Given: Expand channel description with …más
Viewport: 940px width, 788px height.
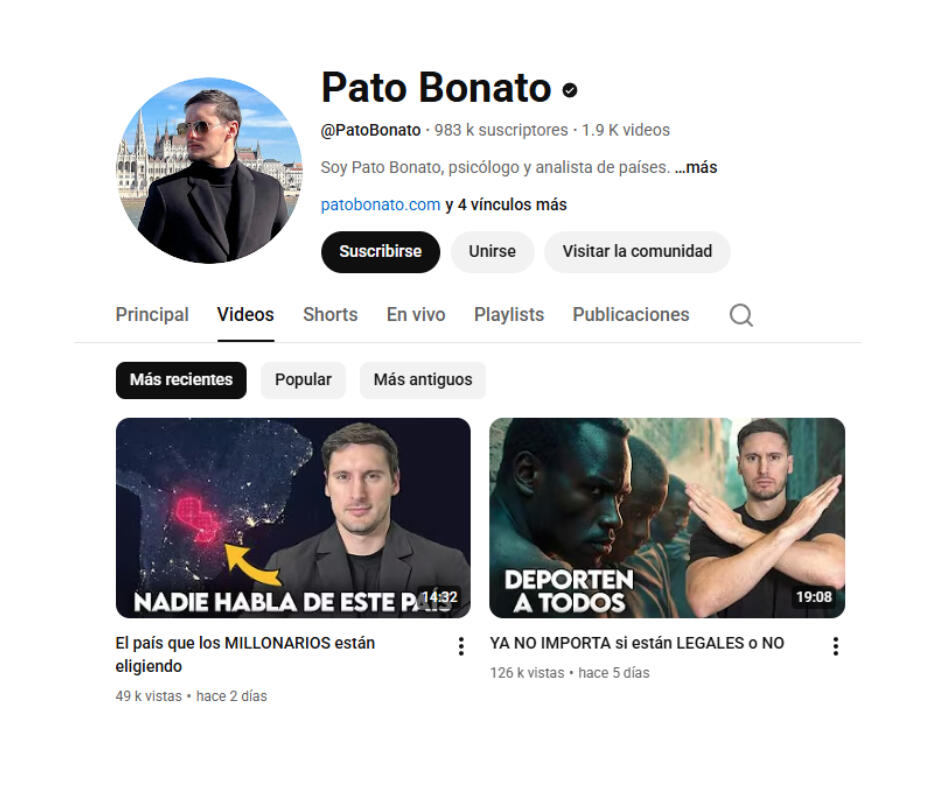Looking at the screenshot, I should [x=696, y=168].
